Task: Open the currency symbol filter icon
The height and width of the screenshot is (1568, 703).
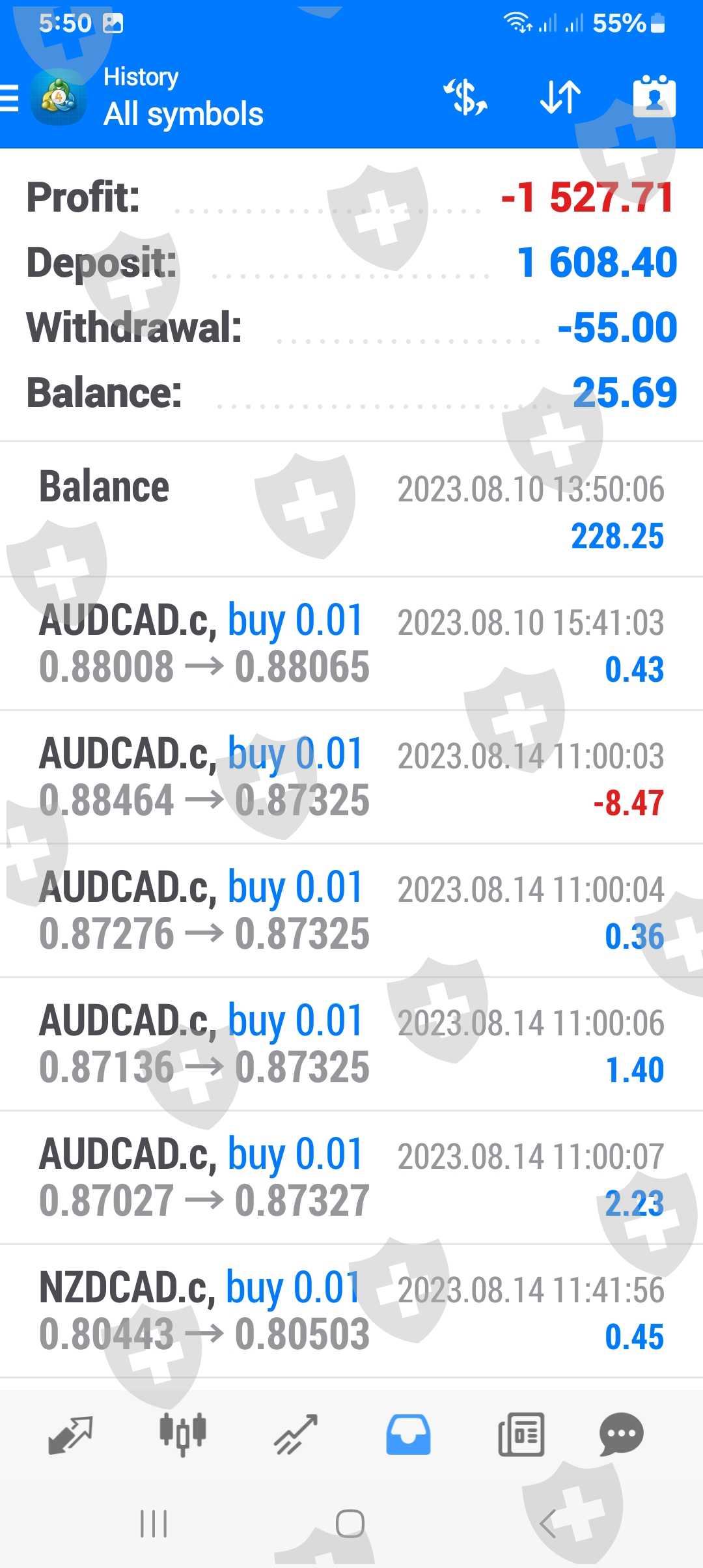Action: coord(465,98)
